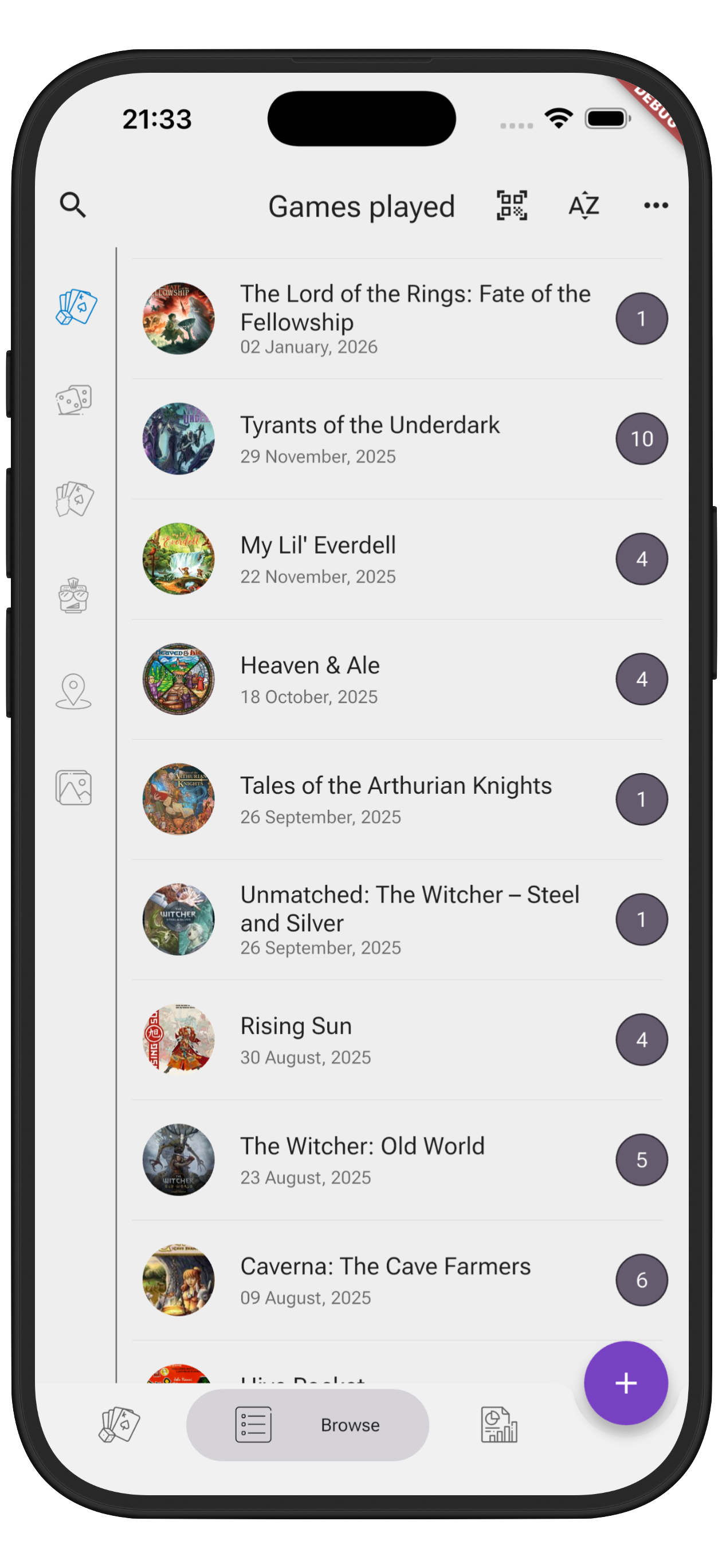Switch to the photos gallery section
This screenshot has height=1568, width=722.
tap(74, 787)
